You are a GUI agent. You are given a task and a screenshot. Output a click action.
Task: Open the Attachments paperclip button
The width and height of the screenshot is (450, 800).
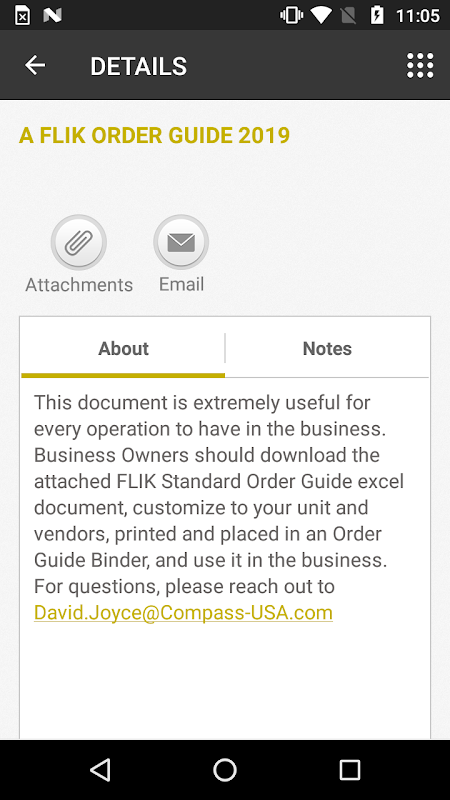click(79, 242)
